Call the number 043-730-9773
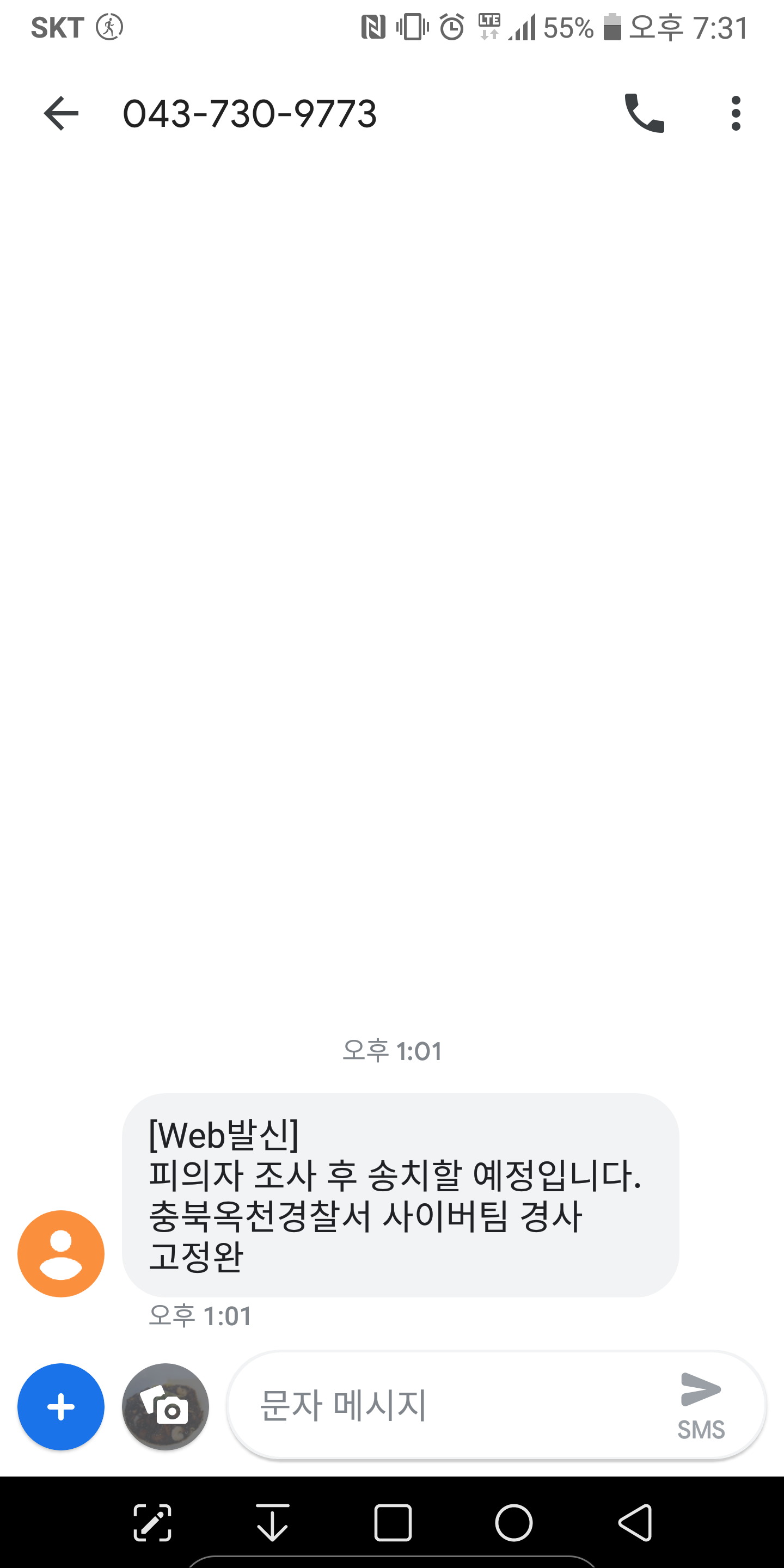Screen dimensions: 784x1568 (x=644, y=113)
